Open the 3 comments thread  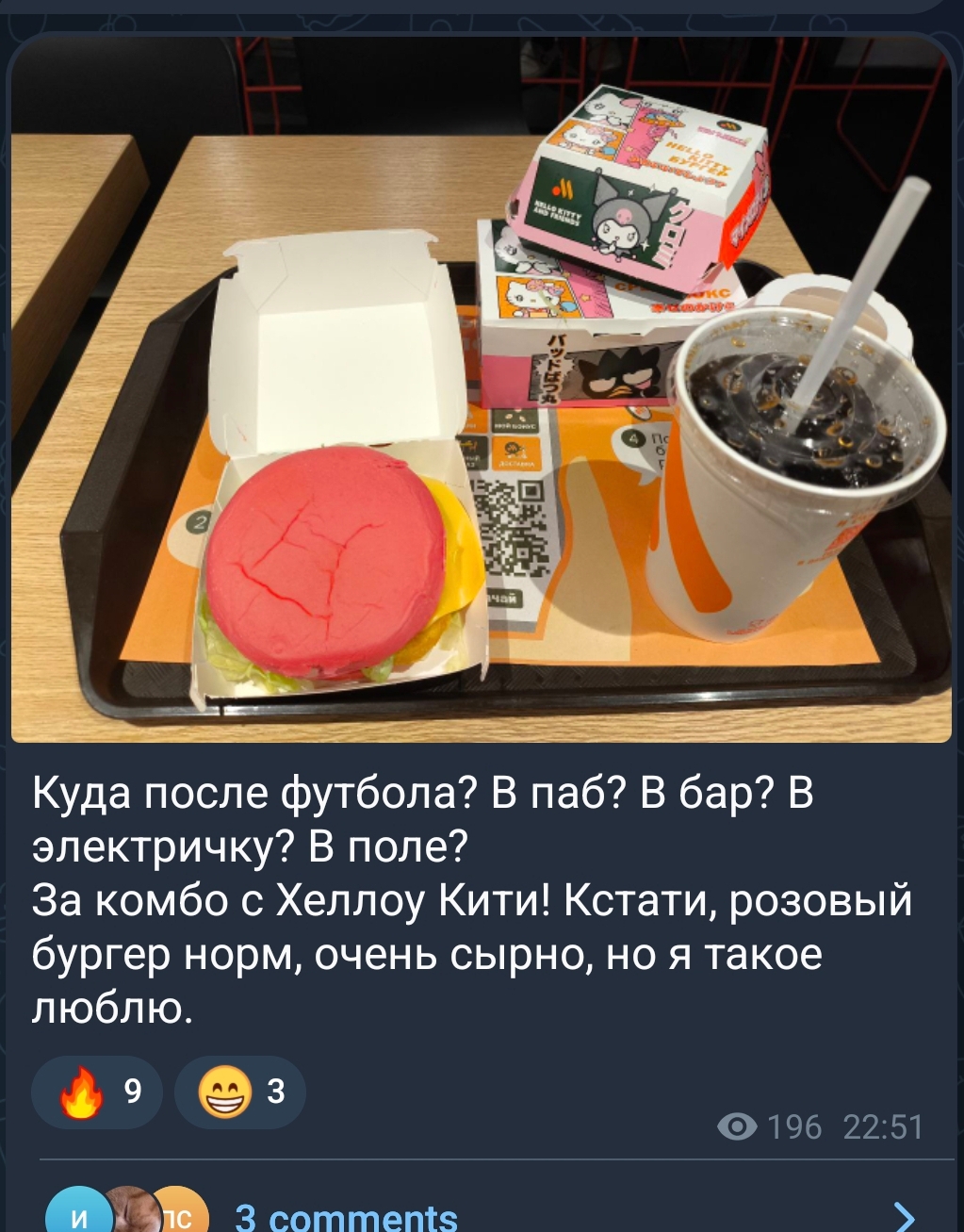point(346,1216)
